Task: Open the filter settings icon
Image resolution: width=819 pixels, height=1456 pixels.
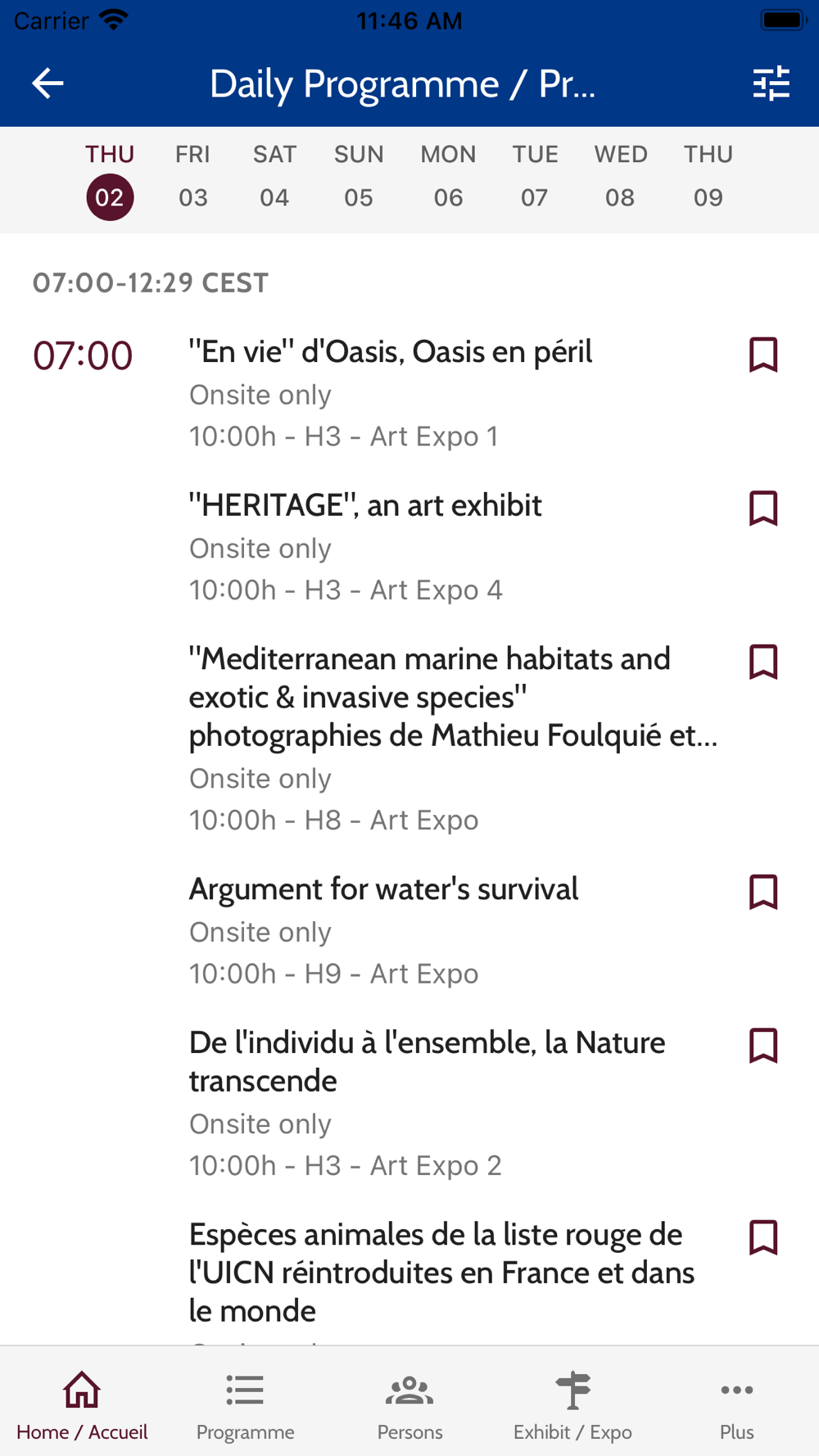Action: (x=771, y=83)
